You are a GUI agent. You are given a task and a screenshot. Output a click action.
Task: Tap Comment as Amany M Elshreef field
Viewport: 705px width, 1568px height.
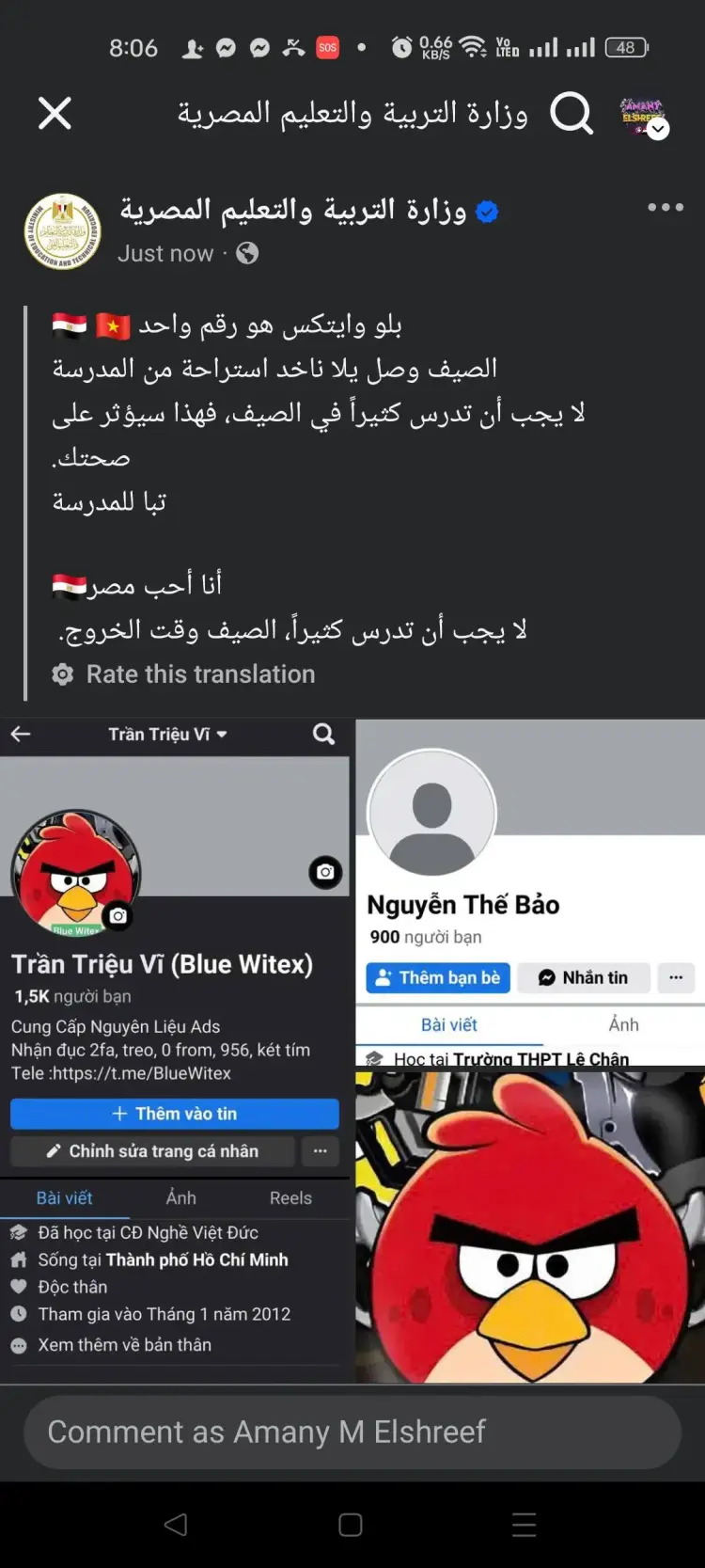352,1432
